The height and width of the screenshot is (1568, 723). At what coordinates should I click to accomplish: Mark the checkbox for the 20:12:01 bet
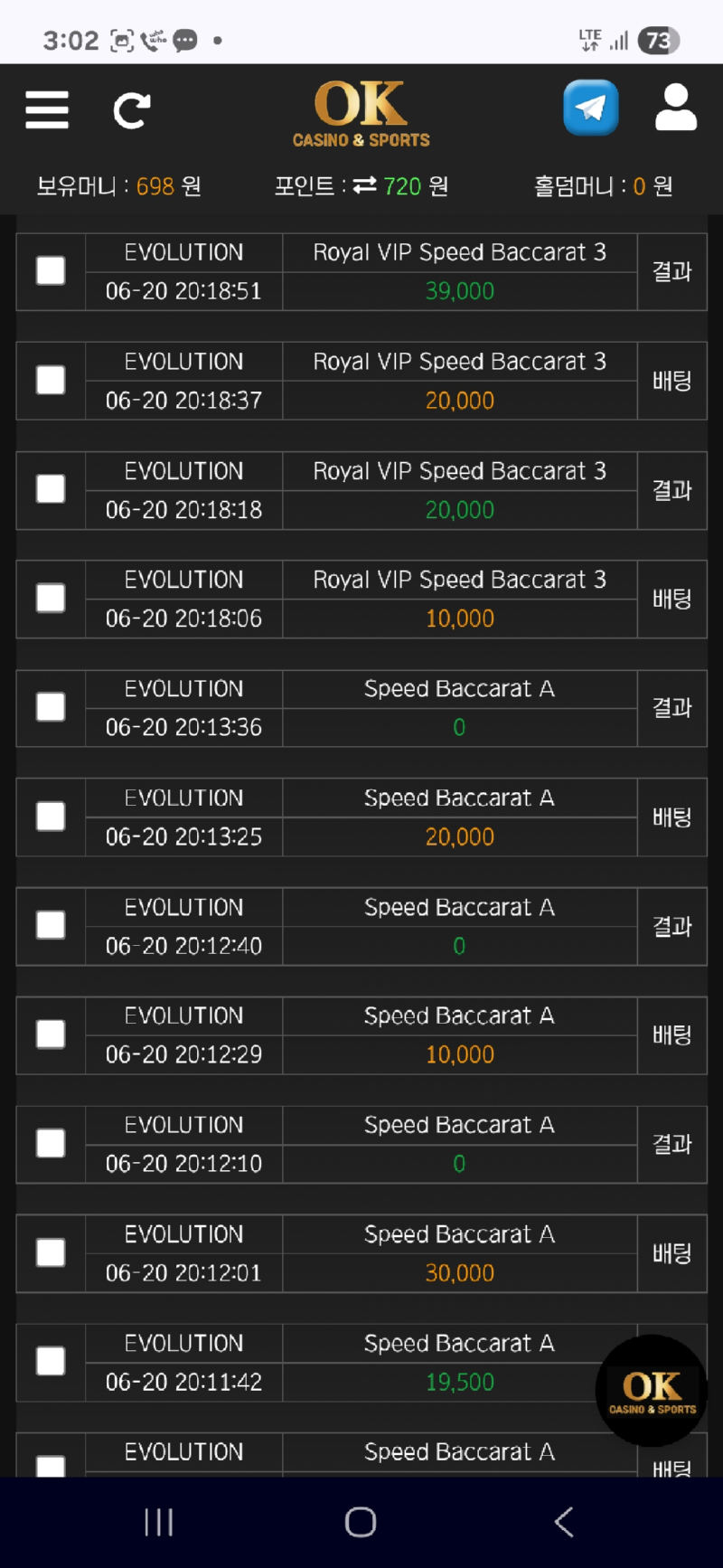[x=51, y=1252]
